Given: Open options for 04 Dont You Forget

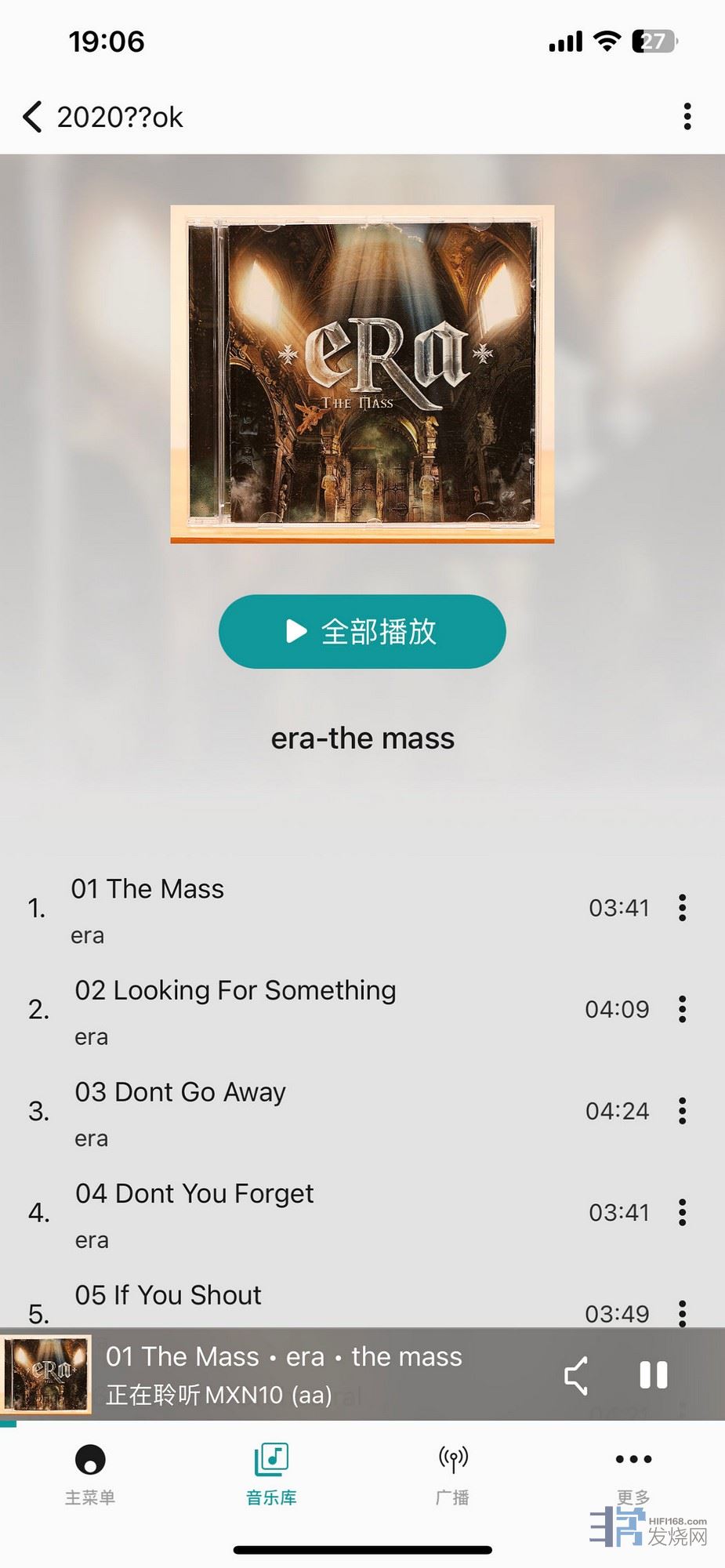Looking at the screenshot, I should 682,1212.
